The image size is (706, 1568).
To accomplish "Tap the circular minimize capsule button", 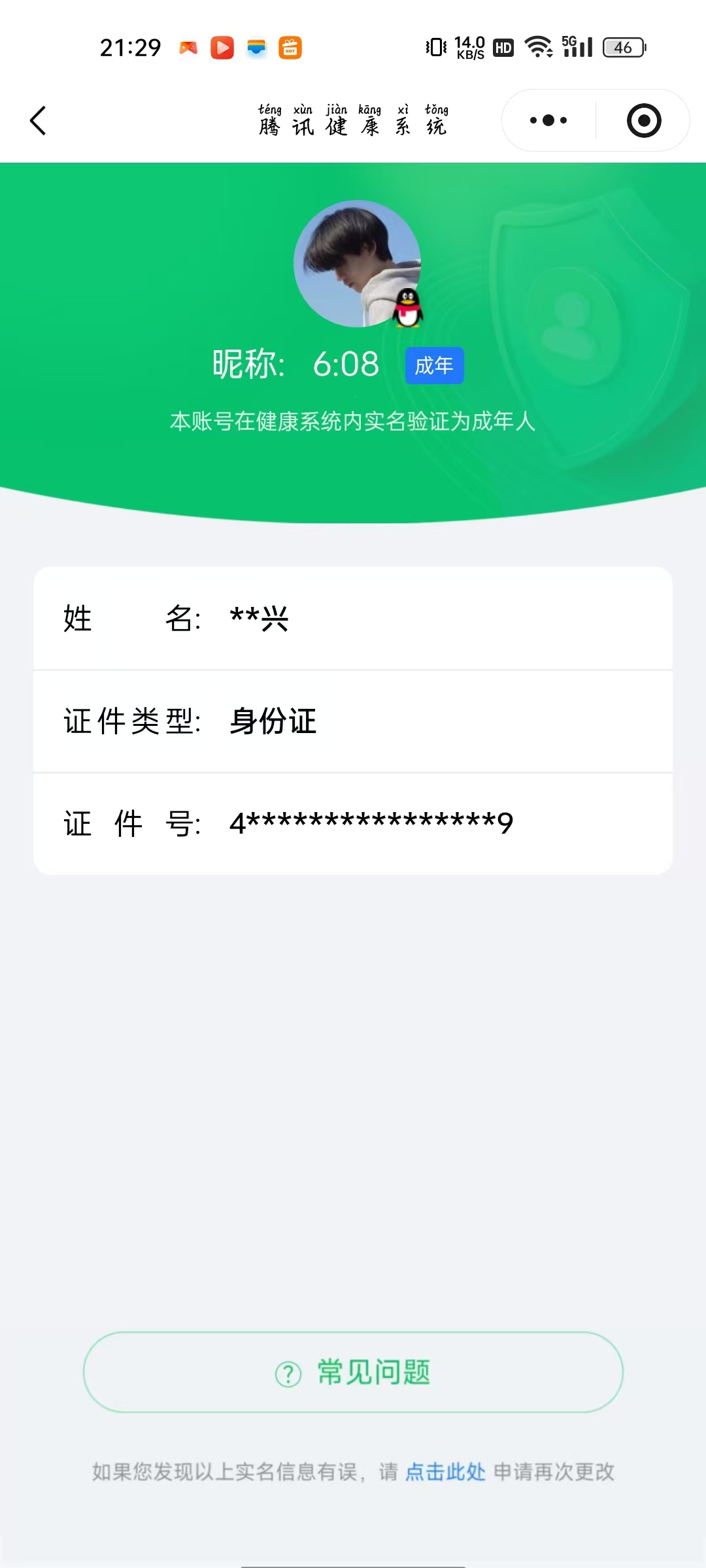I will tap(643, 120).
